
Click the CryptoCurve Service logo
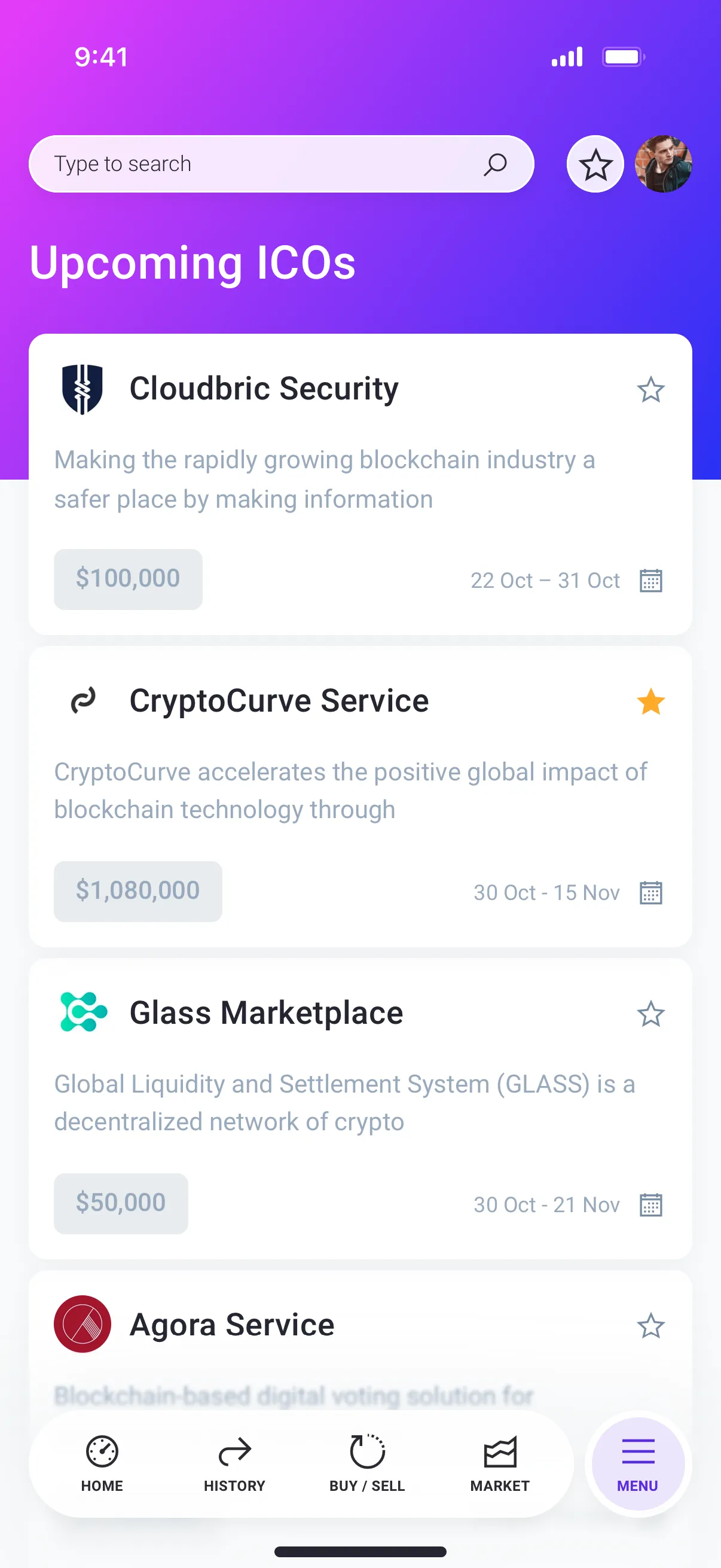[x=84, y=700]
